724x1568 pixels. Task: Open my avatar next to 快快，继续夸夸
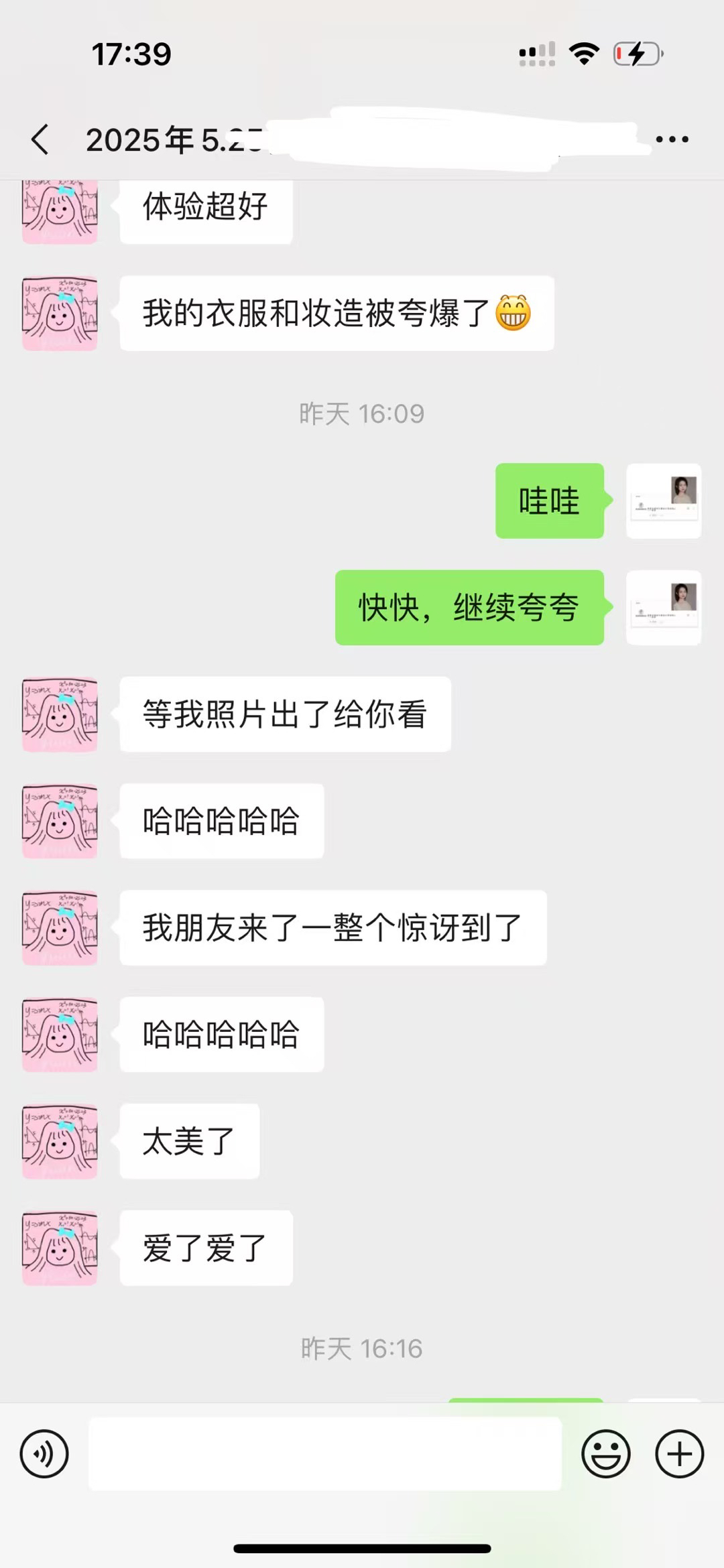[664, 607]
